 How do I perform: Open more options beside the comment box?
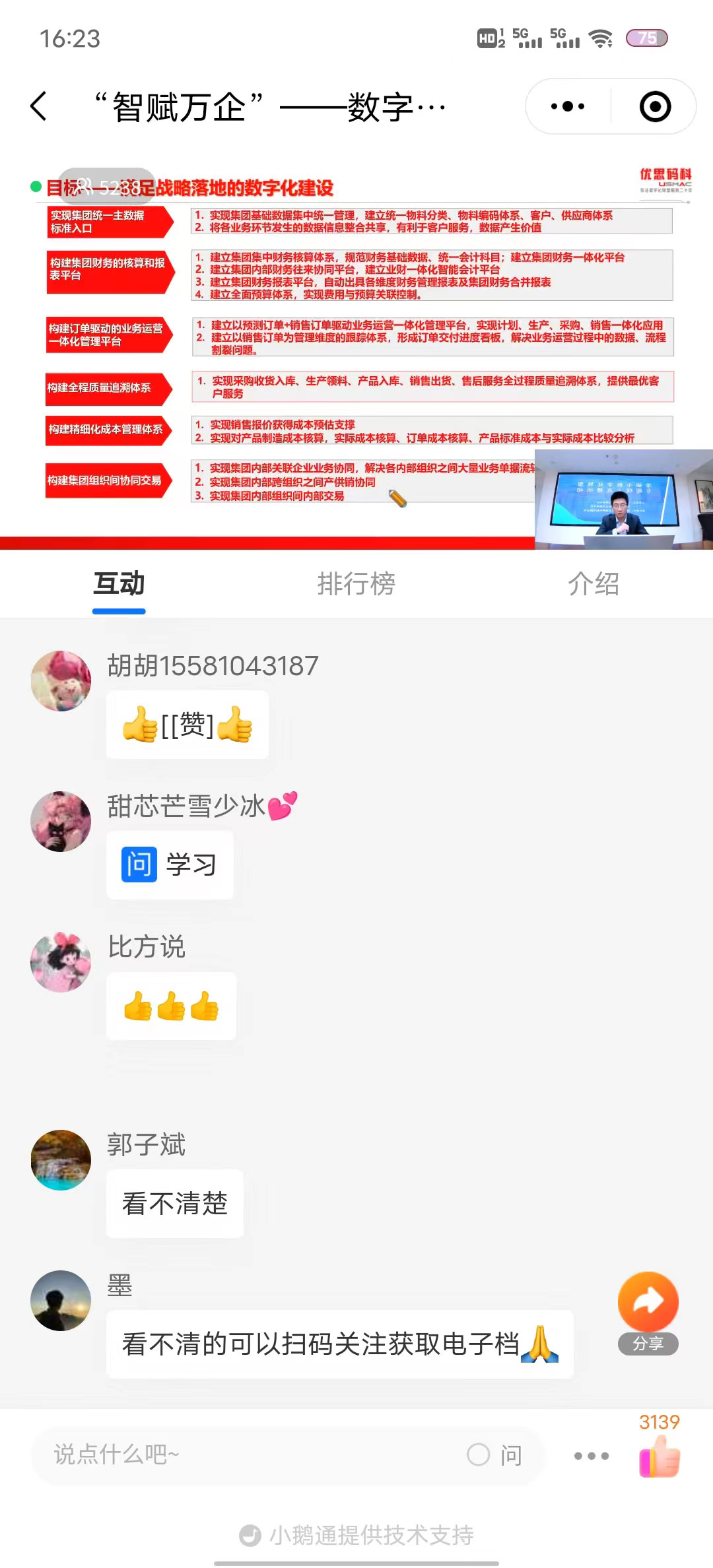tap(592, 1455)
